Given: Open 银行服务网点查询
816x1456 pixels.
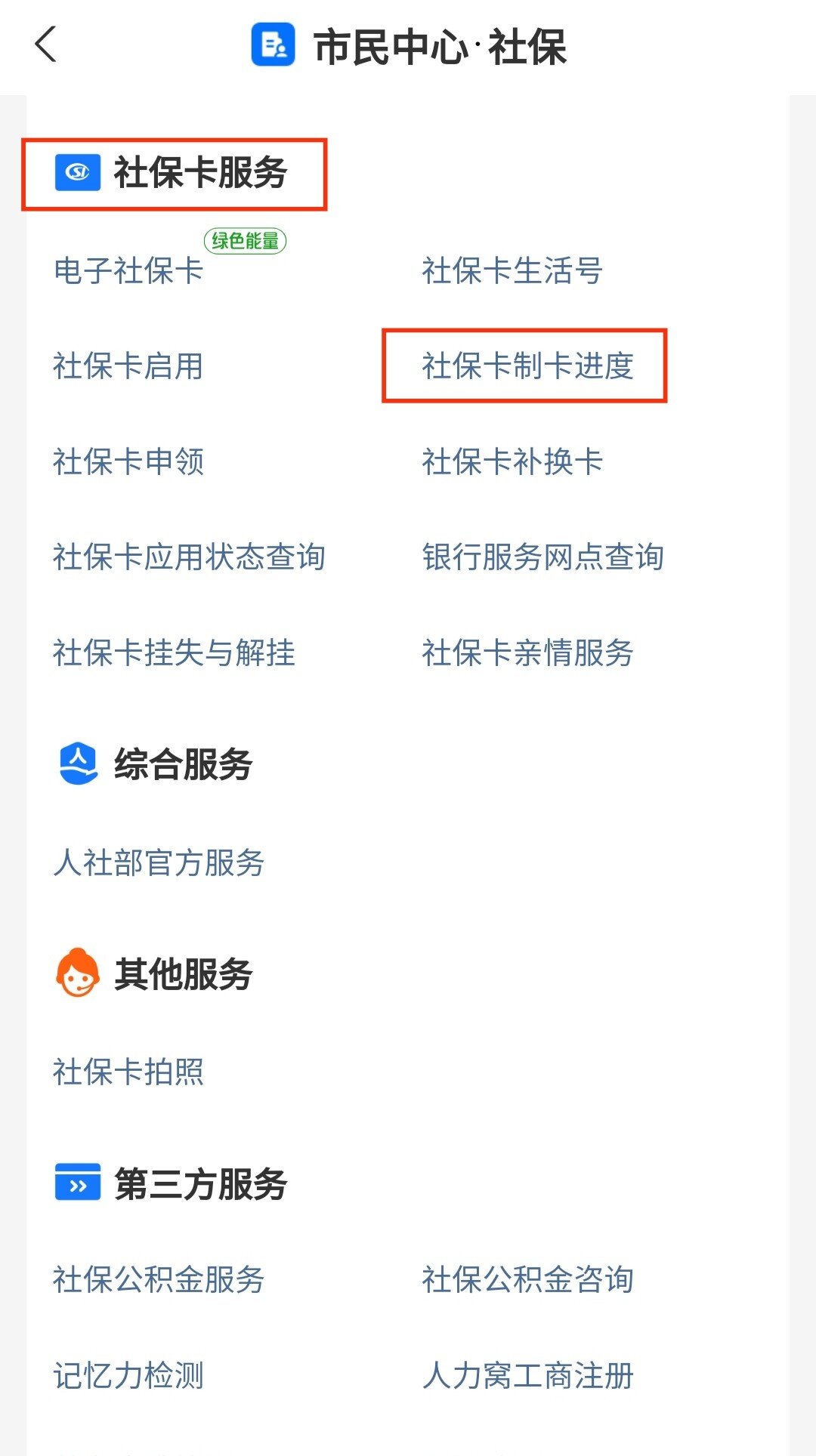Looking at the screenshot, I should point(542,557).
